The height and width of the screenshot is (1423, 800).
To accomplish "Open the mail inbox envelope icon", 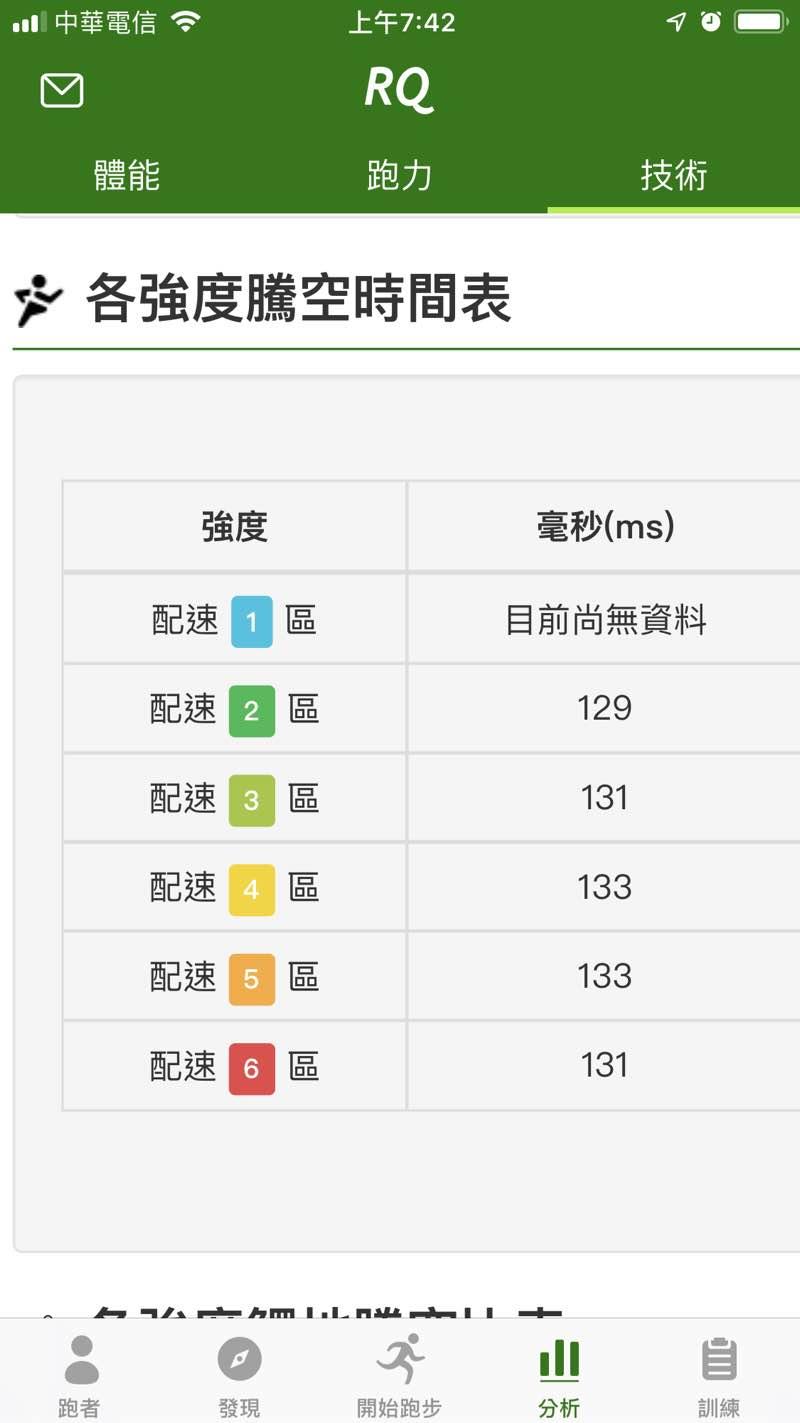I will [x=62, y=90].
